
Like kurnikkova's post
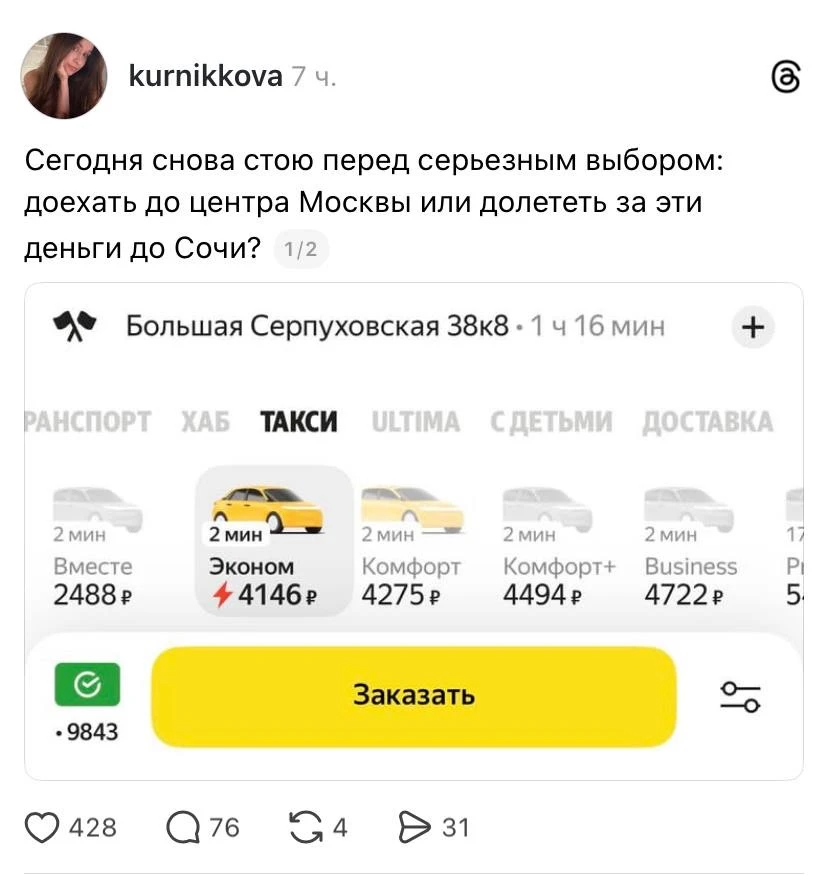42,827
